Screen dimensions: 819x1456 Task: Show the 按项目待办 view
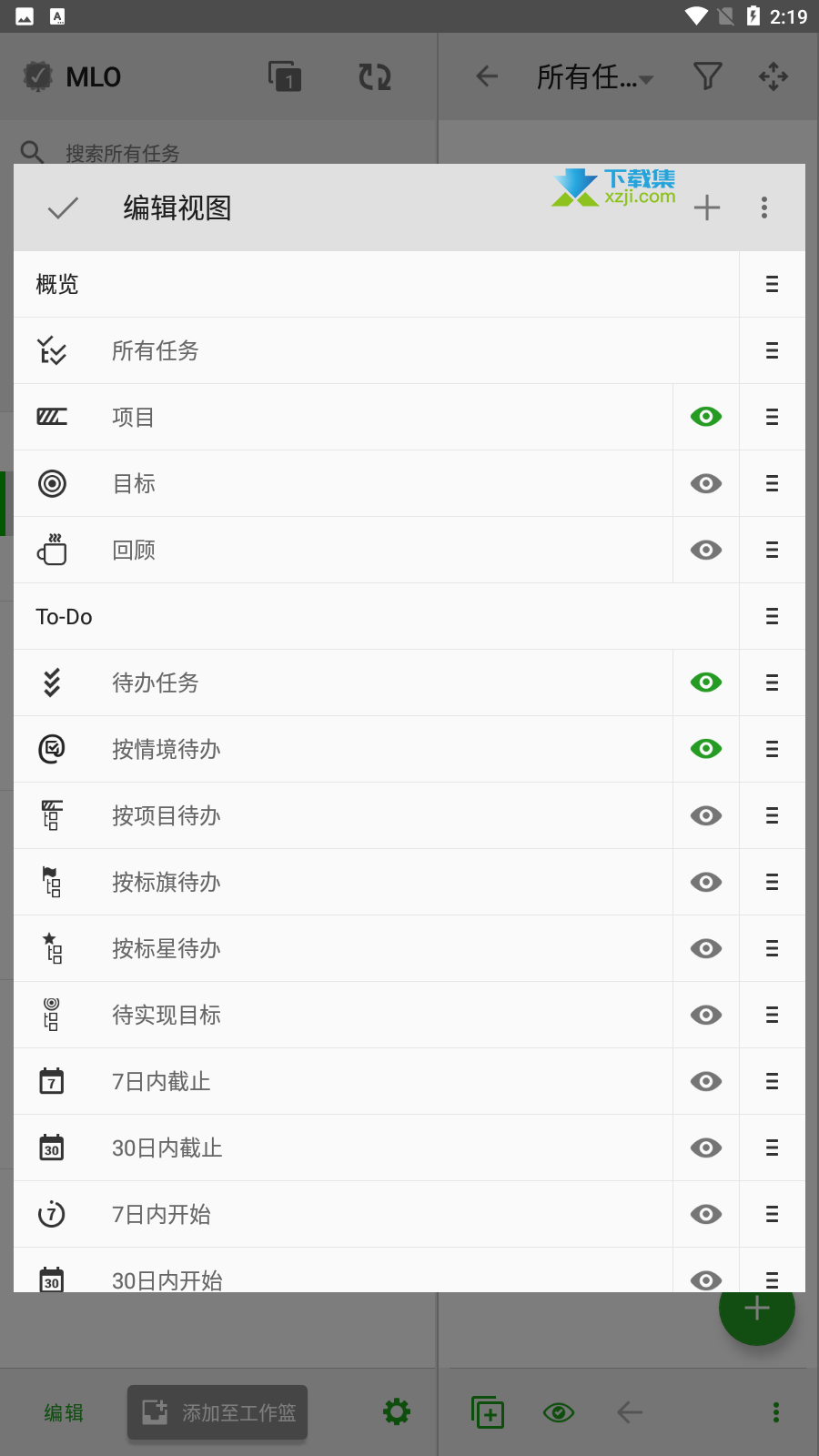(706, 815)
